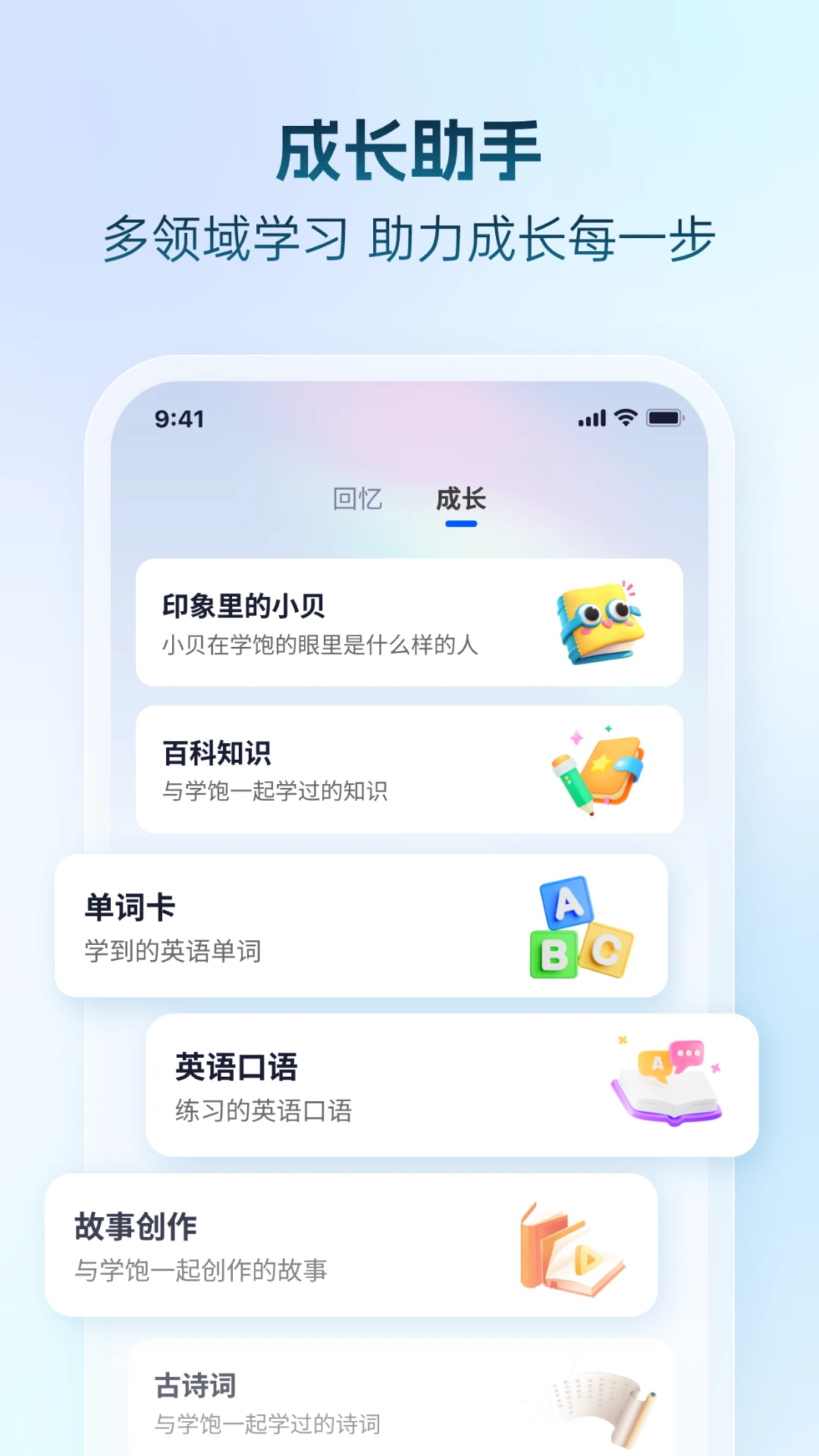Image resolution: width=819 pixels, height=1456 pixels.
Task: Click the battery icon in the status bar
Action: click(x=666, y=417)
